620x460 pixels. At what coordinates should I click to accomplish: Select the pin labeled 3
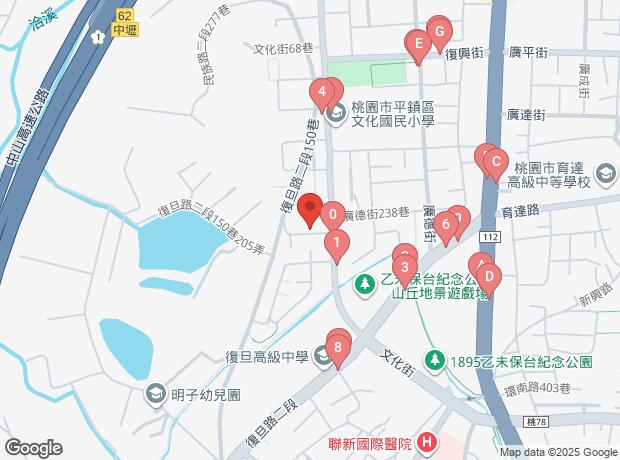403,268
